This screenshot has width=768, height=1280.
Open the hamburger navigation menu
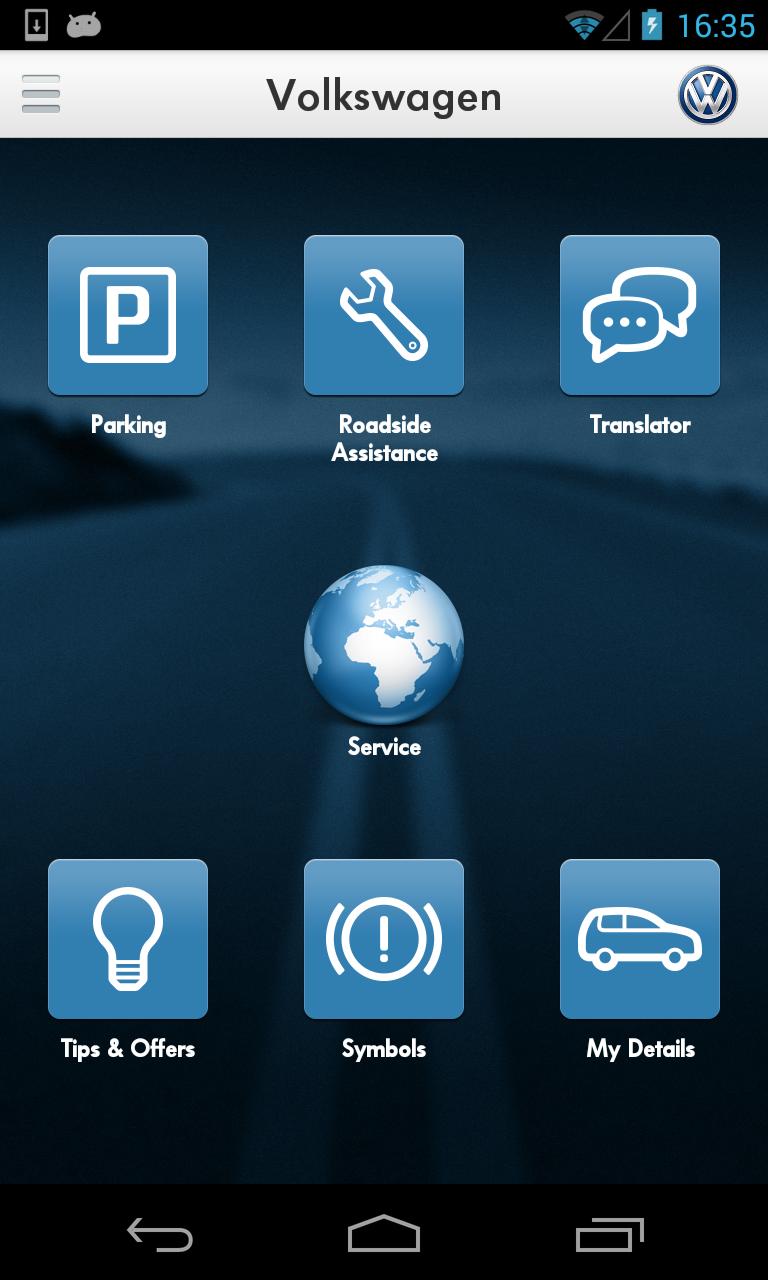(41, 93)
